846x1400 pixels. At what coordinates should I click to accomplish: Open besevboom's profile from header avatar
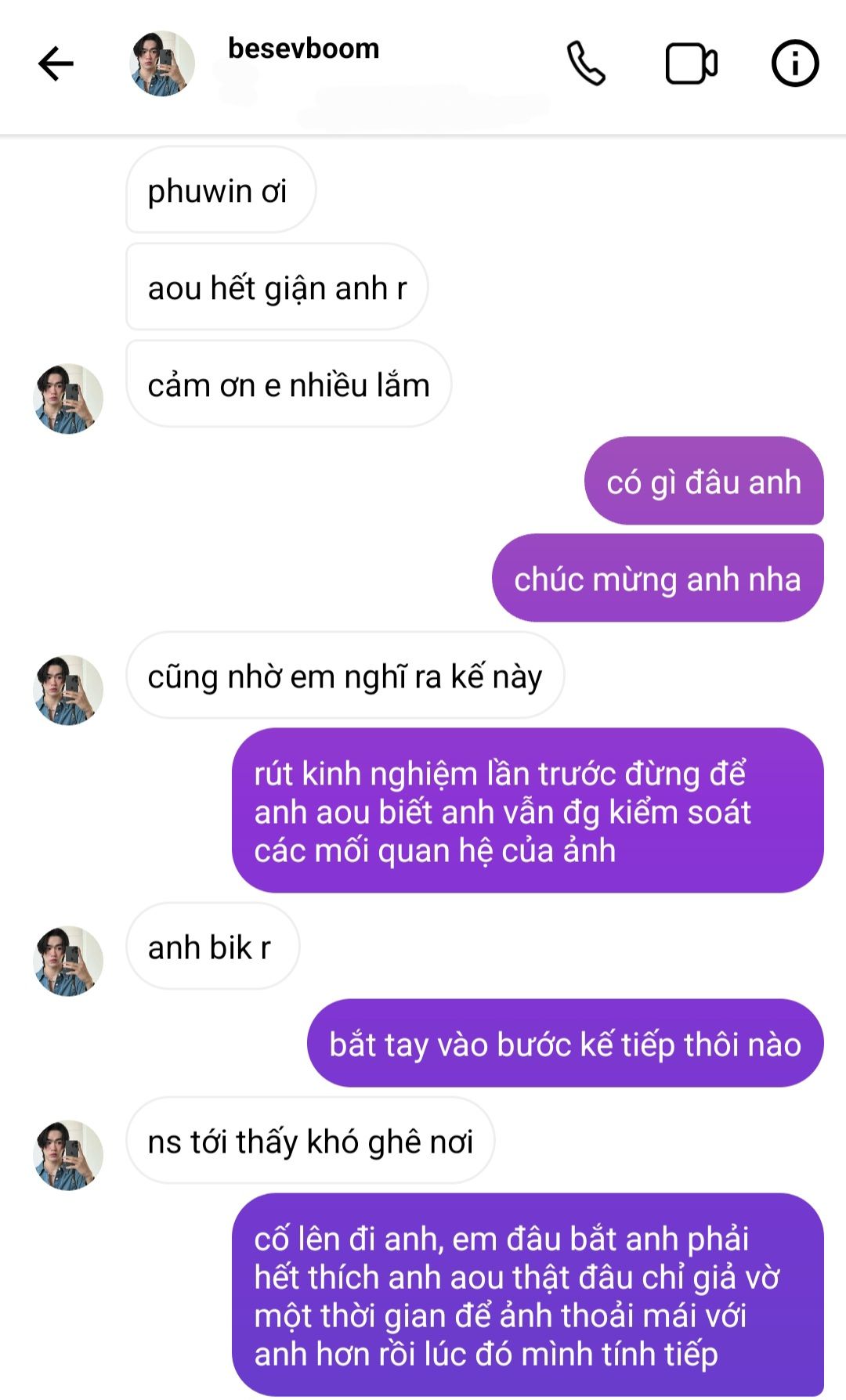162,63
